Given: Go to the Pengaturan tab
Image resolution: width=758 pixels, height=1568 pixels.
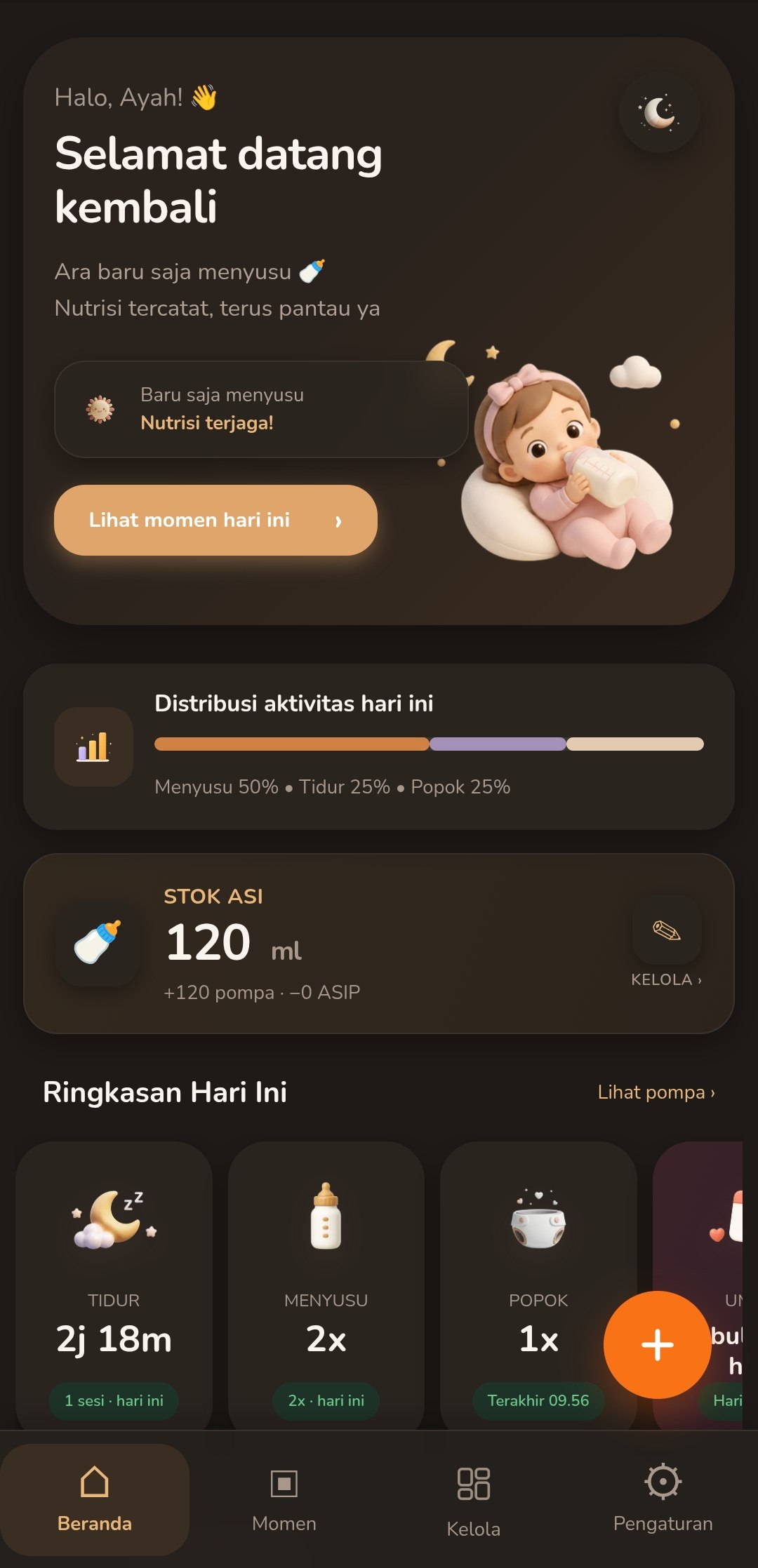Looking at the screenshot, I should point(663,1499).
